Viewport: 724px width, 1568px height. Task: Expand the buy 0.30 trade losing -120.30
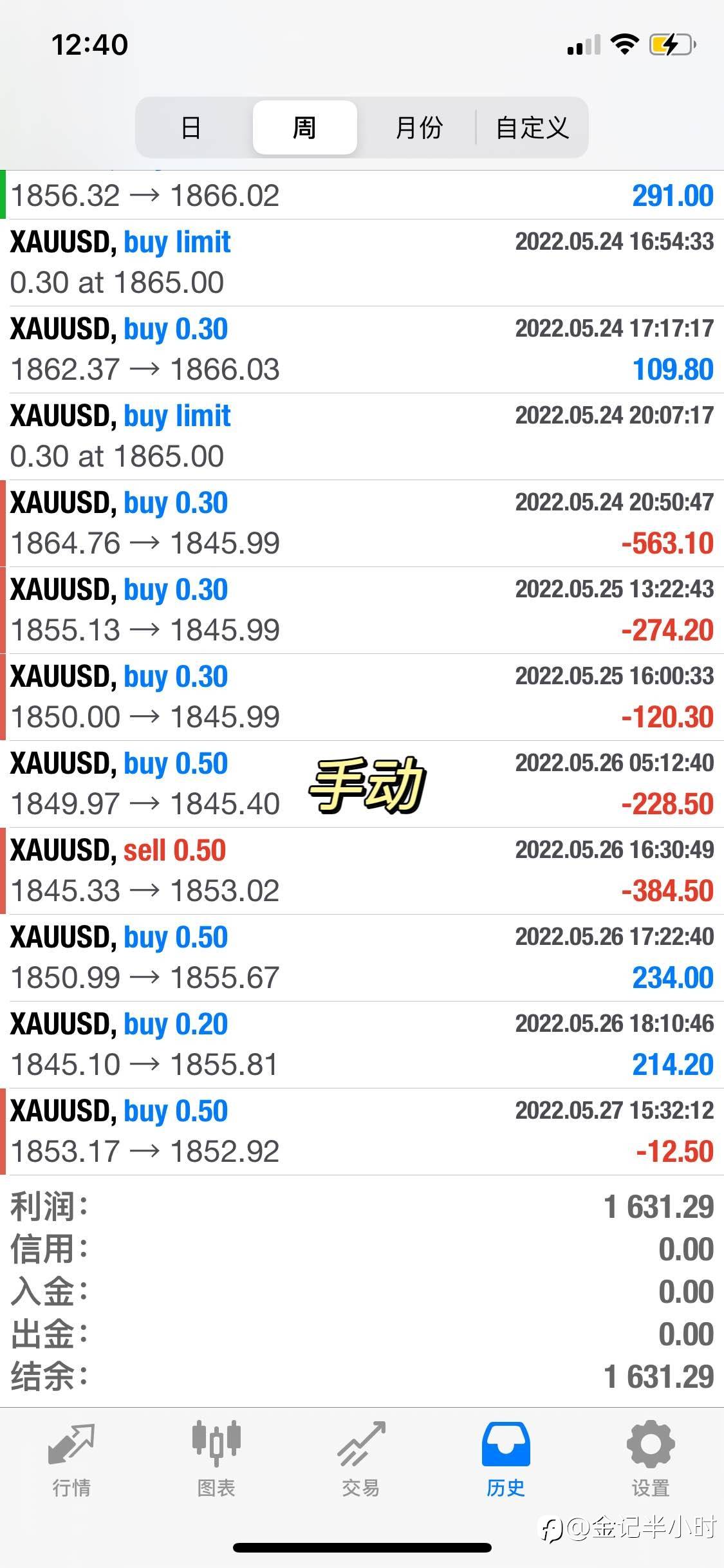pos(362,697)
